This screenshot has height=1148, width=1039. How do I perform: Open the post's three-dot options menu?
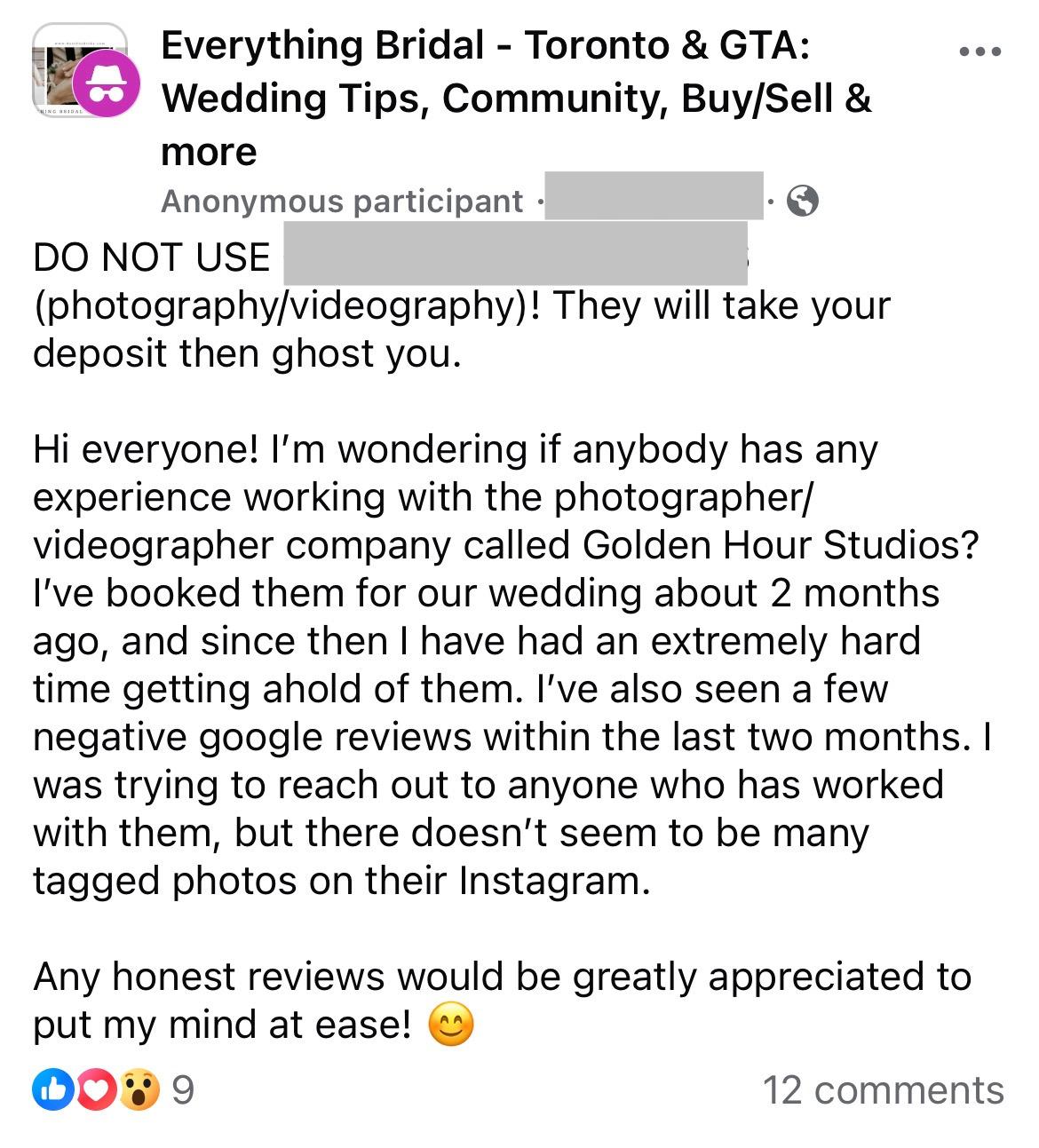pos(980,51)
